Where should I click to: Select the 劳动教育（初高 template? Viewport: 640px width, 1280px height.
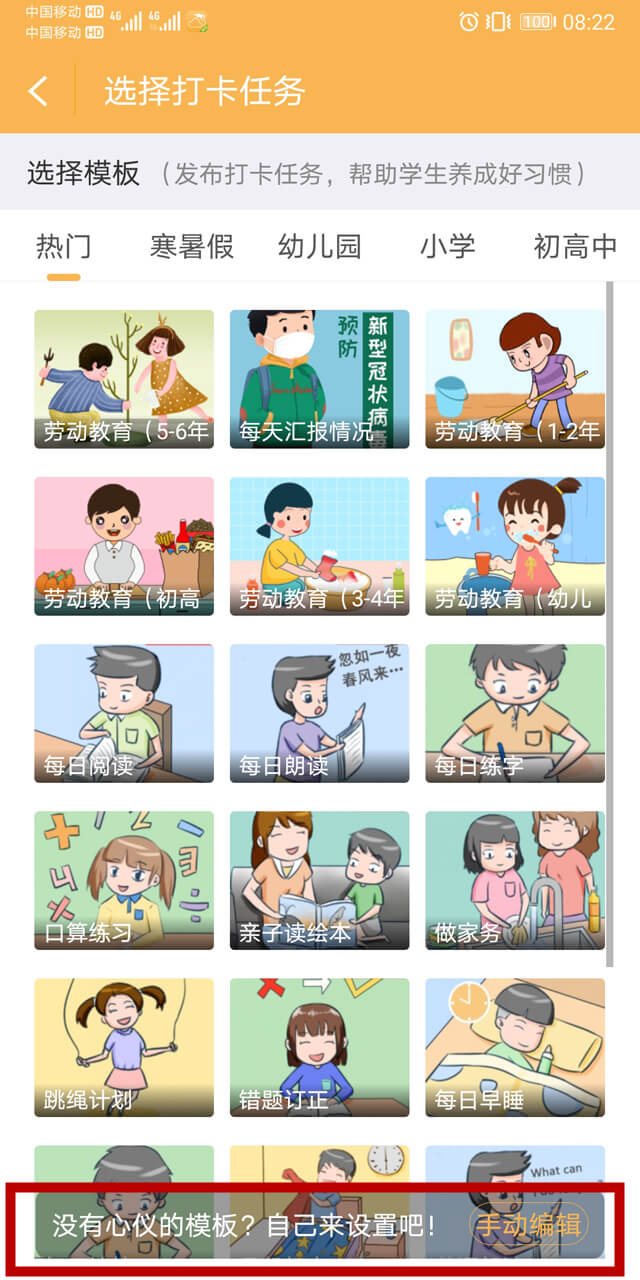coord(124,546)
